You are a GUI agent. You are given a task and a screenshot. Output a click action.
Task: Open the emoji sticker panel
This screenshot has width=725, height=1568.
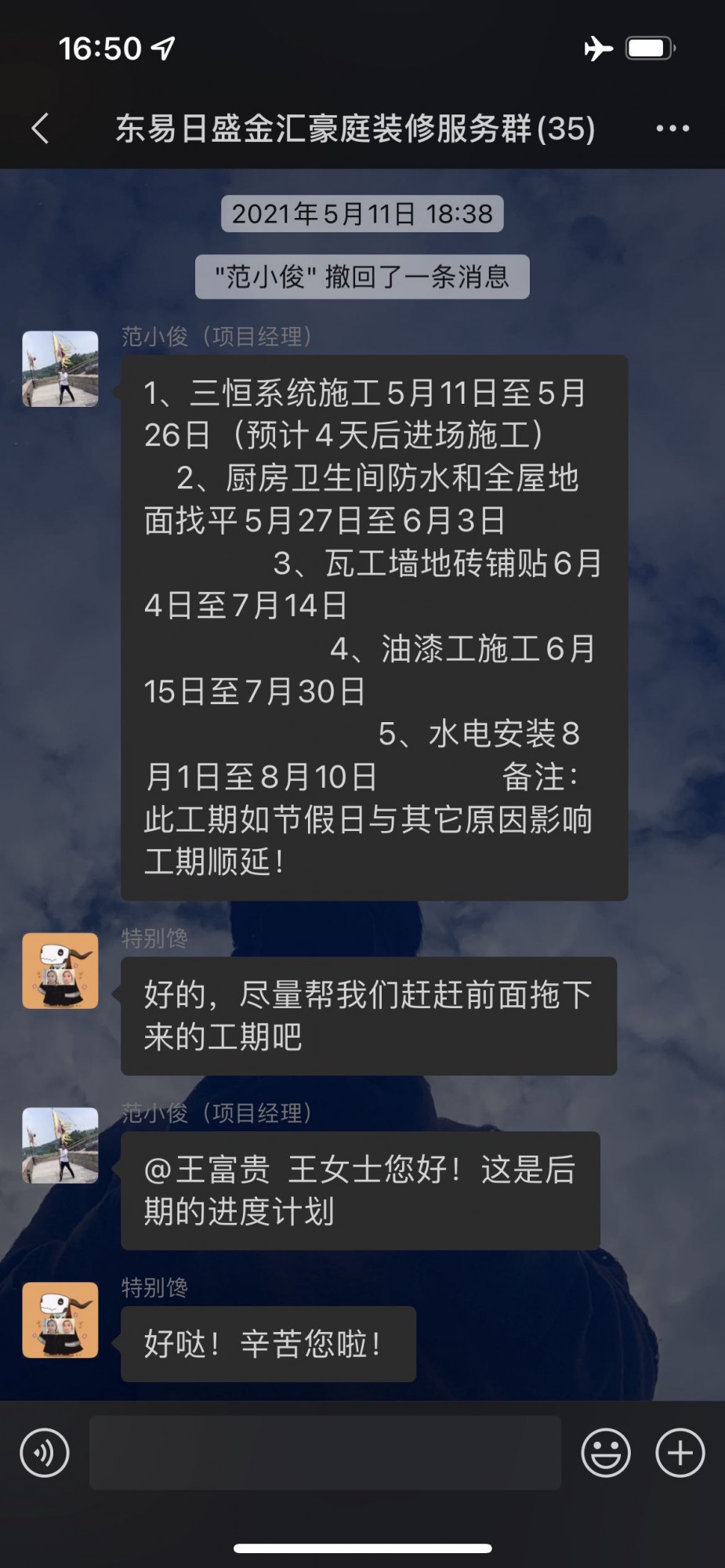pyautogui.click(x=605, y=1453)
